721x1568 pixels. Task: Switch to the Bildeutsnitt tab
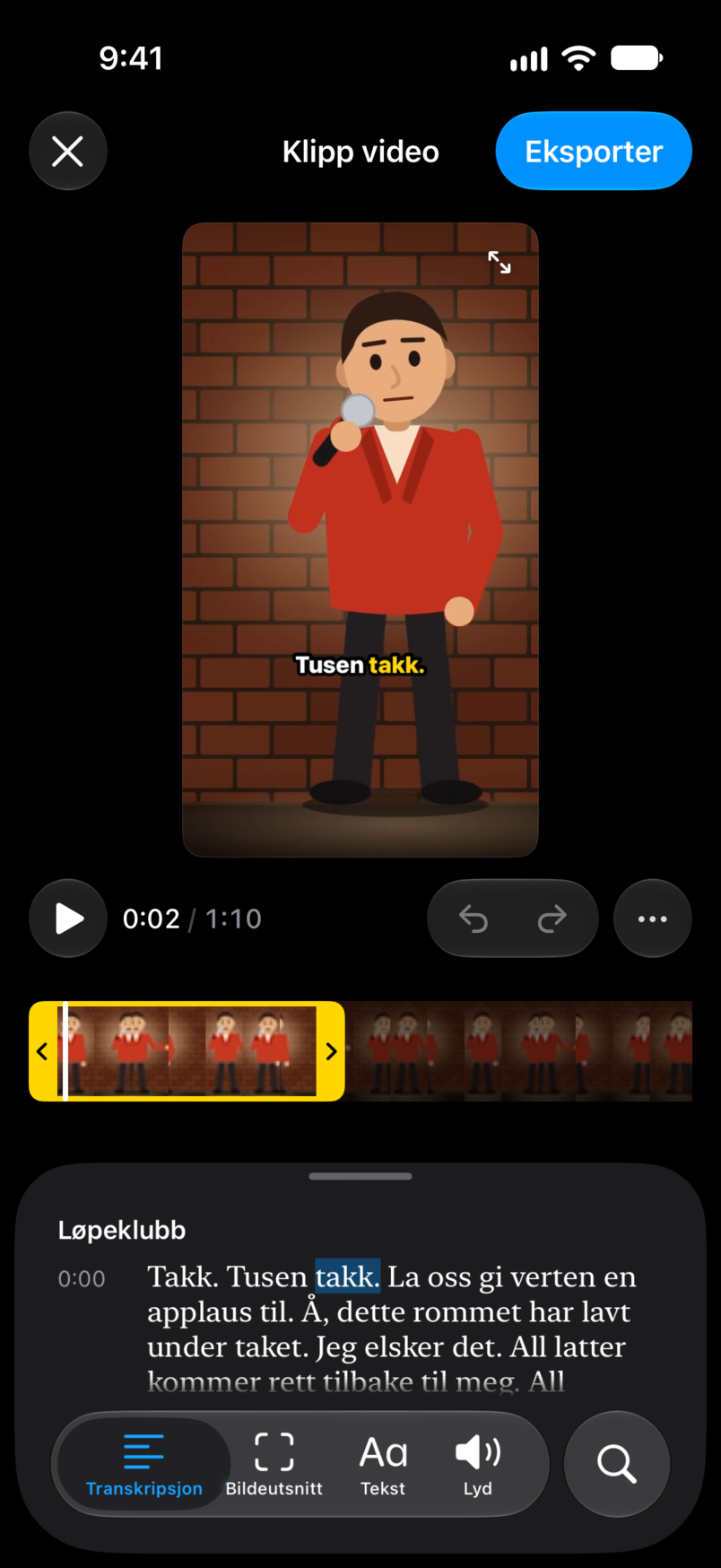pyautogui.click(x=274, y=1464)
